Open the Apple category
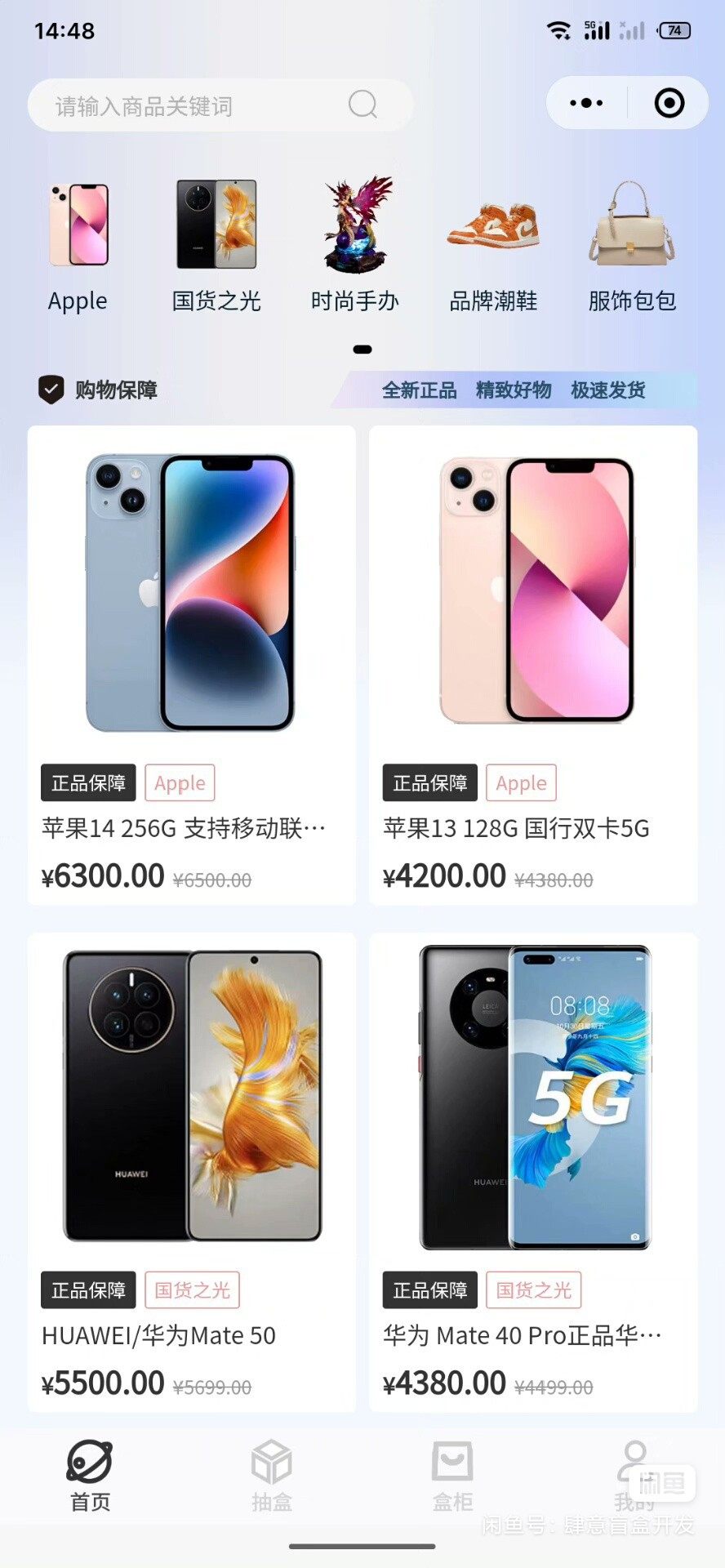The image size is (725, 1568). click(78, 245)
